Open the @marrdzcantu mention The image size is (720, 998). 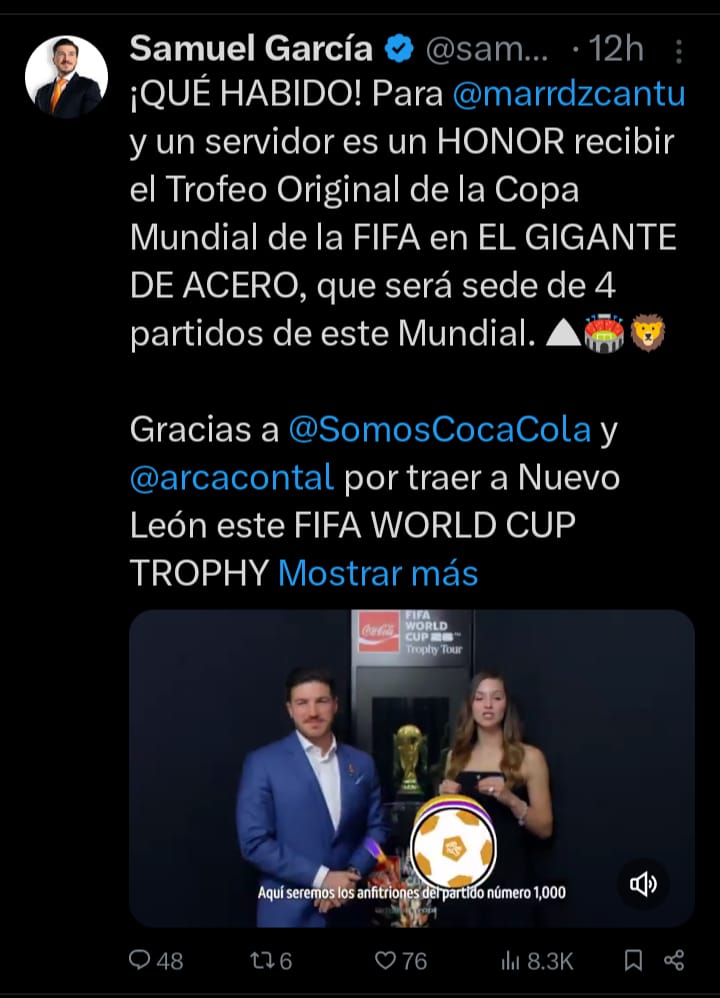(569, 95)
